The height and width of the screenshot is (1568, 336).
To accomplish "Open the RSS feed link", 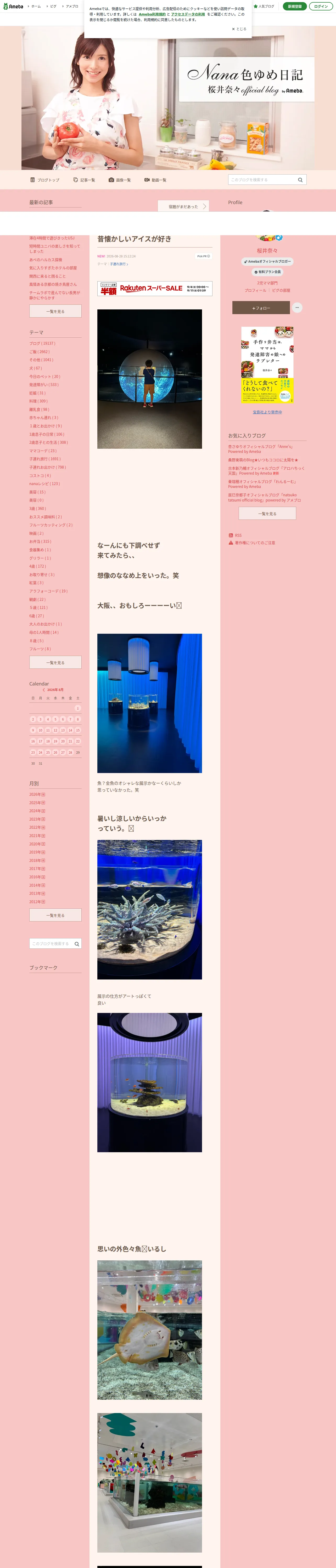I will [x=238, y=536].
